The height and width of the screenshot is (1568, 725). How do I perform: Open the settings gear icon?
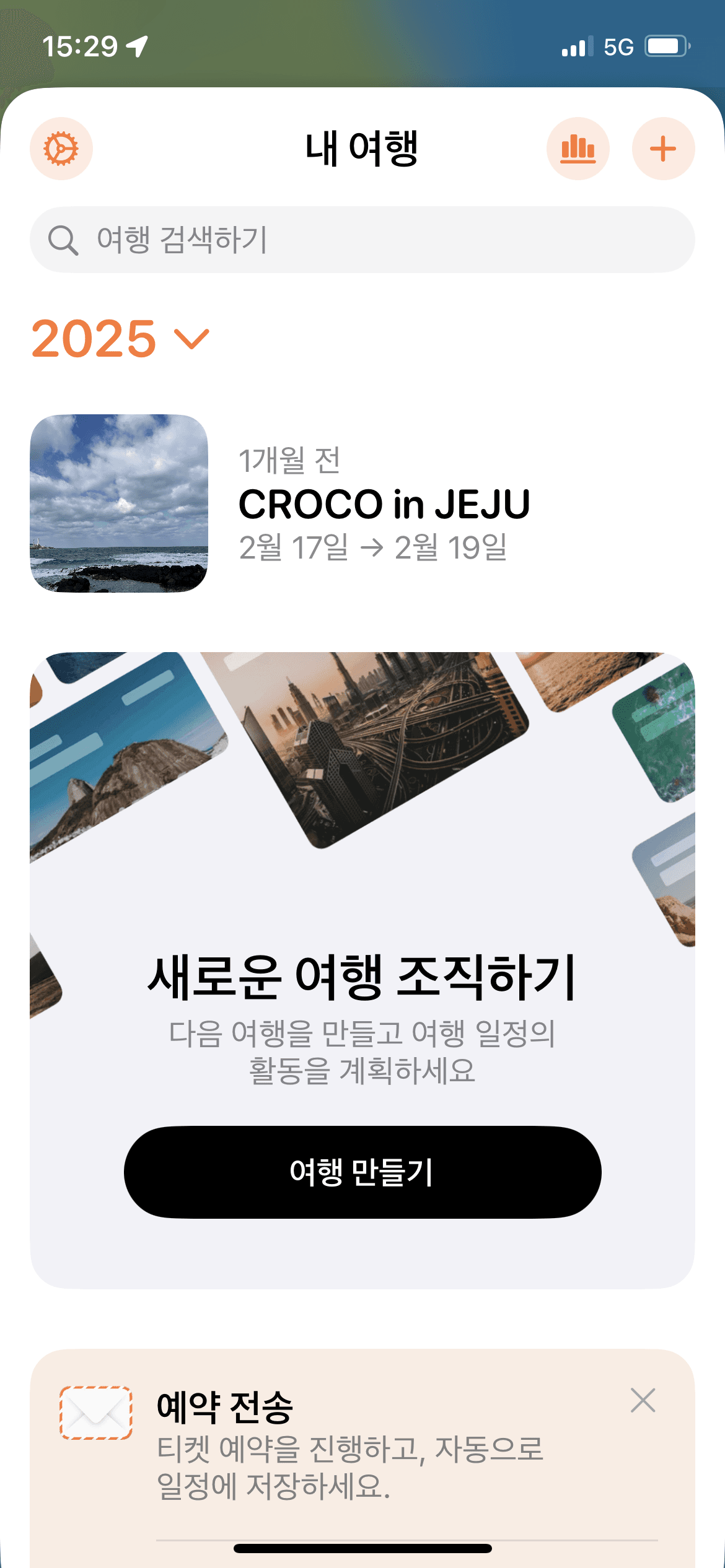click(61, 149)
